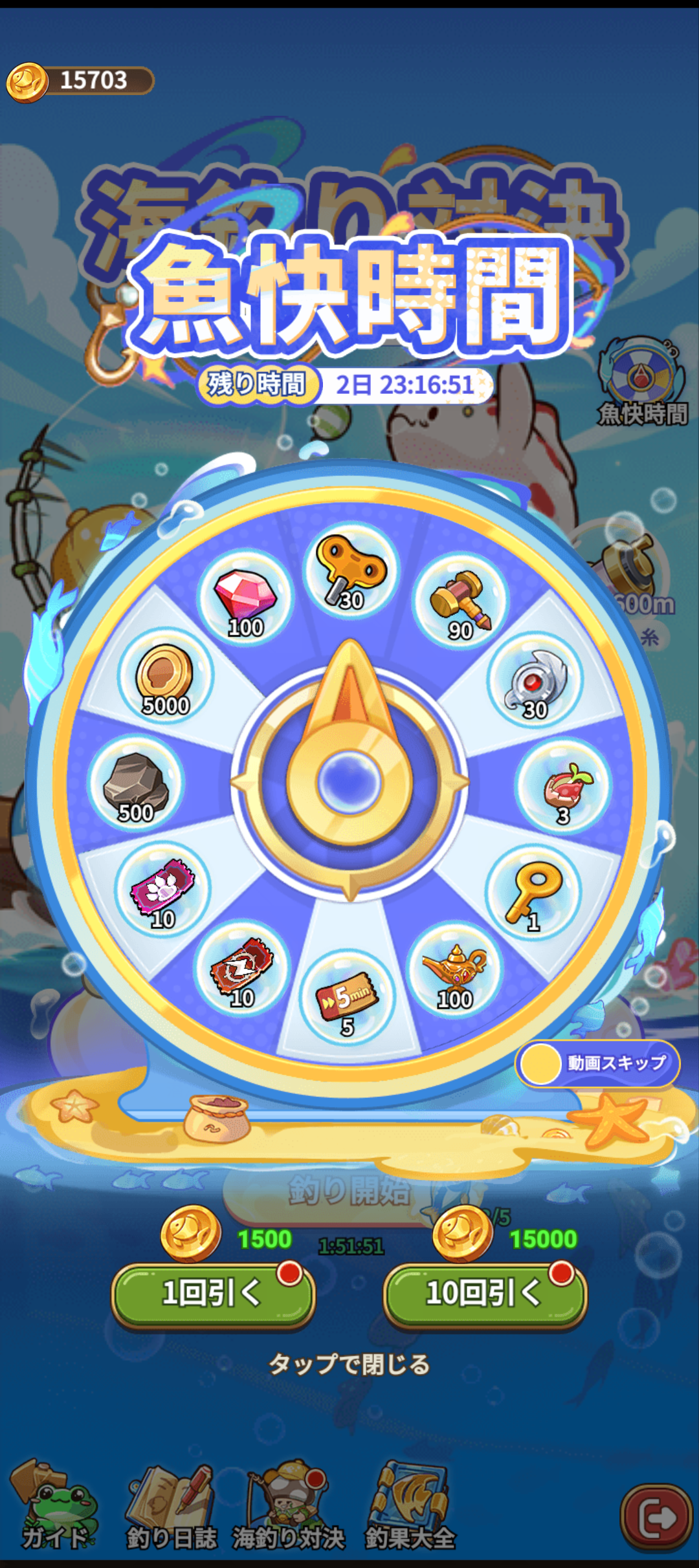Open the 魚快時間 wheel event icon
Screen dimensions: 699x1568
tap(642, 382)
